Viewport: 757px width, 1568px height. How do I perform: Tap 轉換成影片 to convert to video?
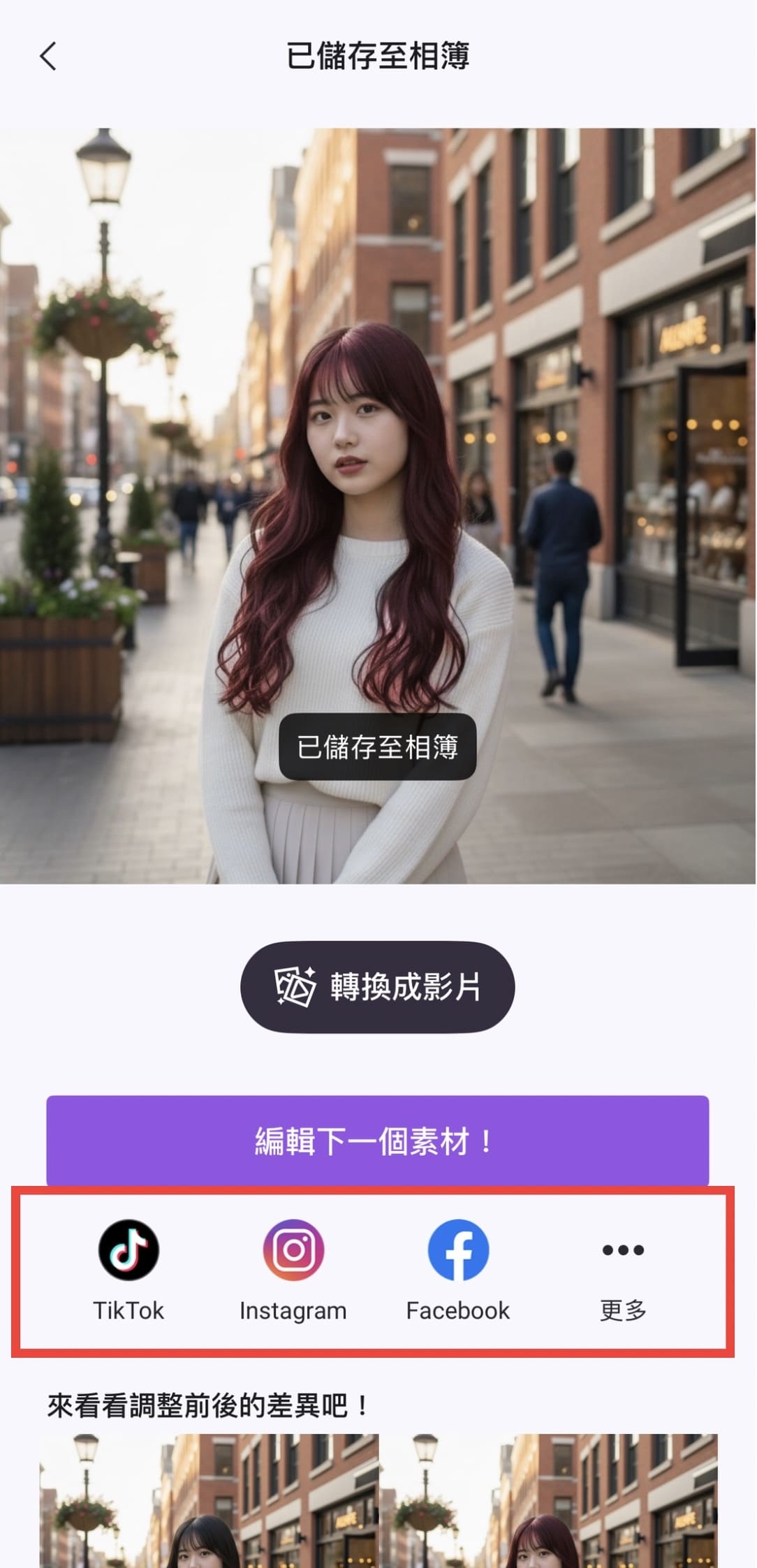point(377,987)
